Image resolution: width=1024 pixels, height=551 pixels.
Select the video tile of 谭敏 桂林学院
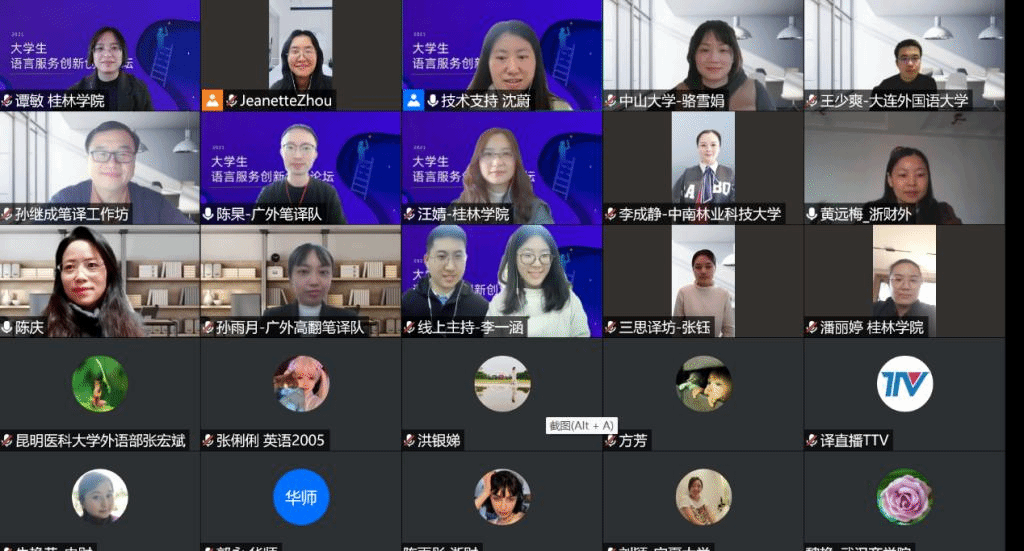[x=100, y=55]
